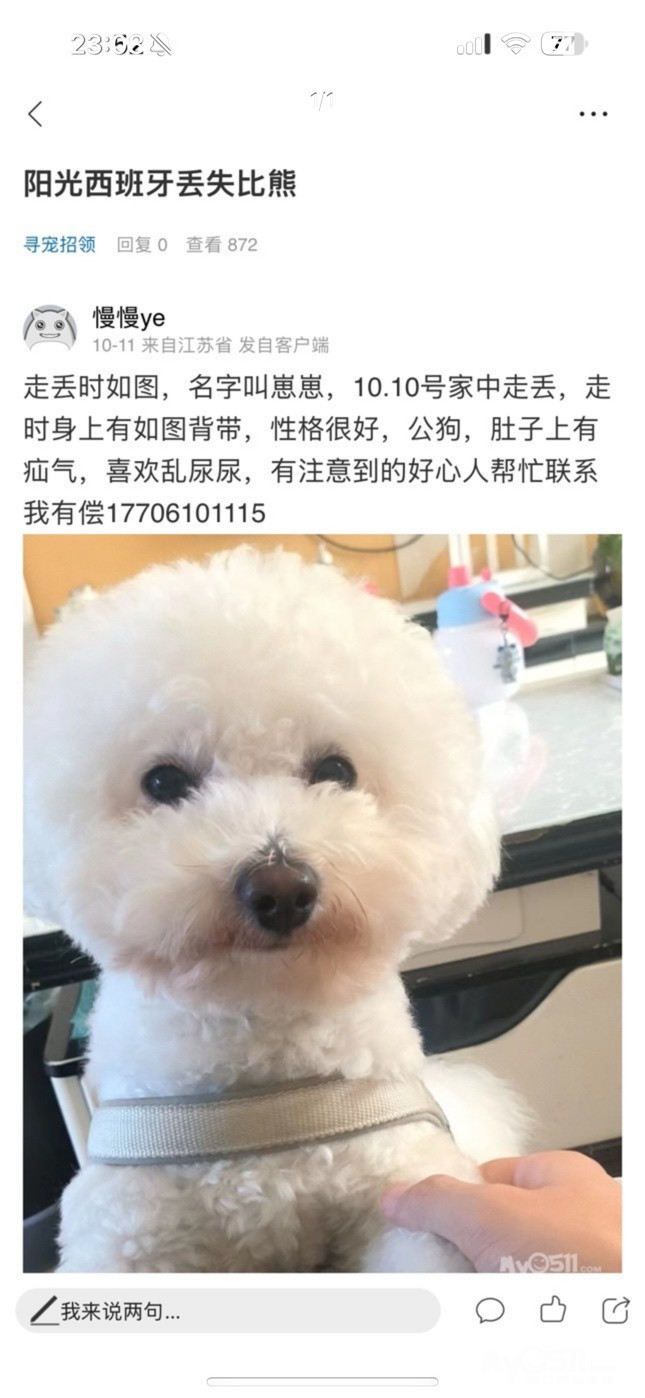
Task: Open comments via the speech bubble icon
Action: [490, 1310]
